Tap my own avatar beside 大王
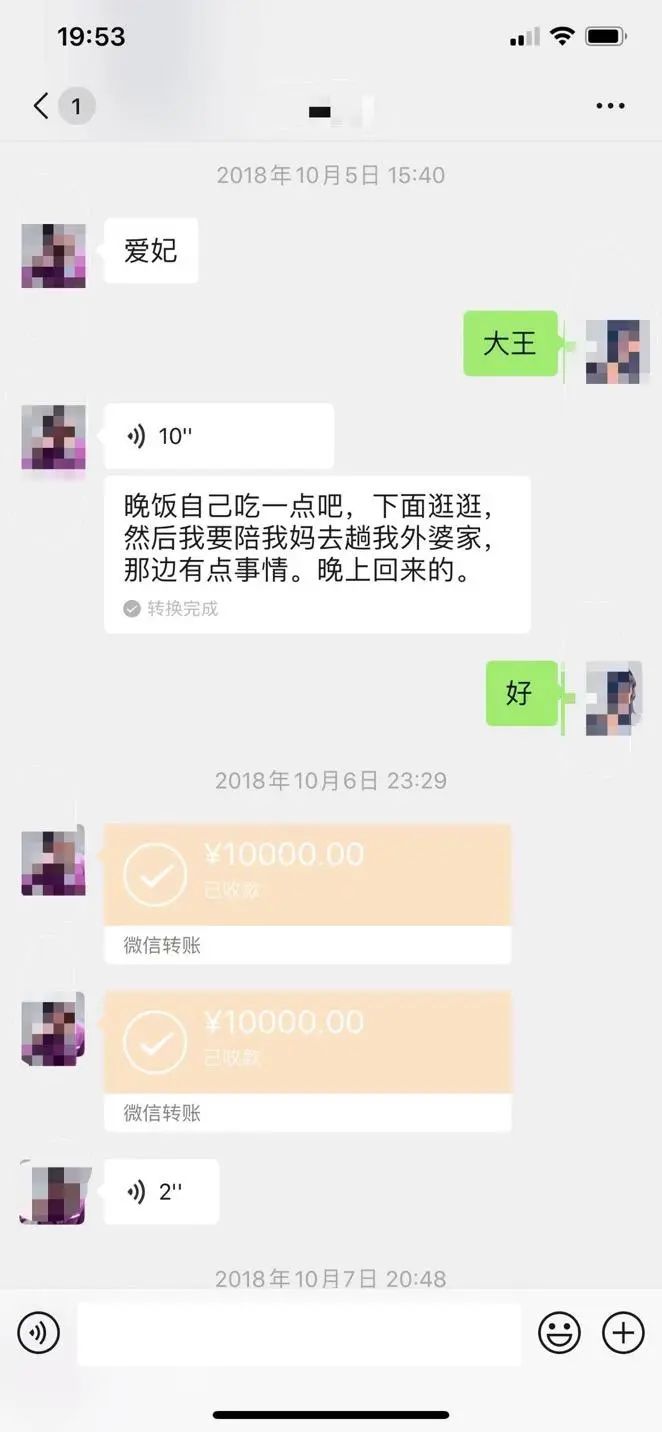The image size is (662, 1432). (x=617, y=352)
